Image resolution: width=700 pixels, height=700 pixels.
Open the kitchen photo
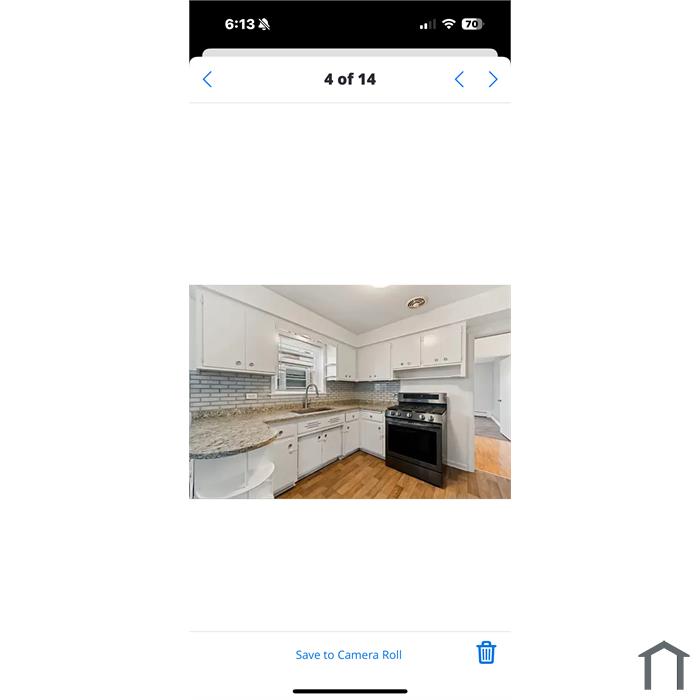[350, 392]
